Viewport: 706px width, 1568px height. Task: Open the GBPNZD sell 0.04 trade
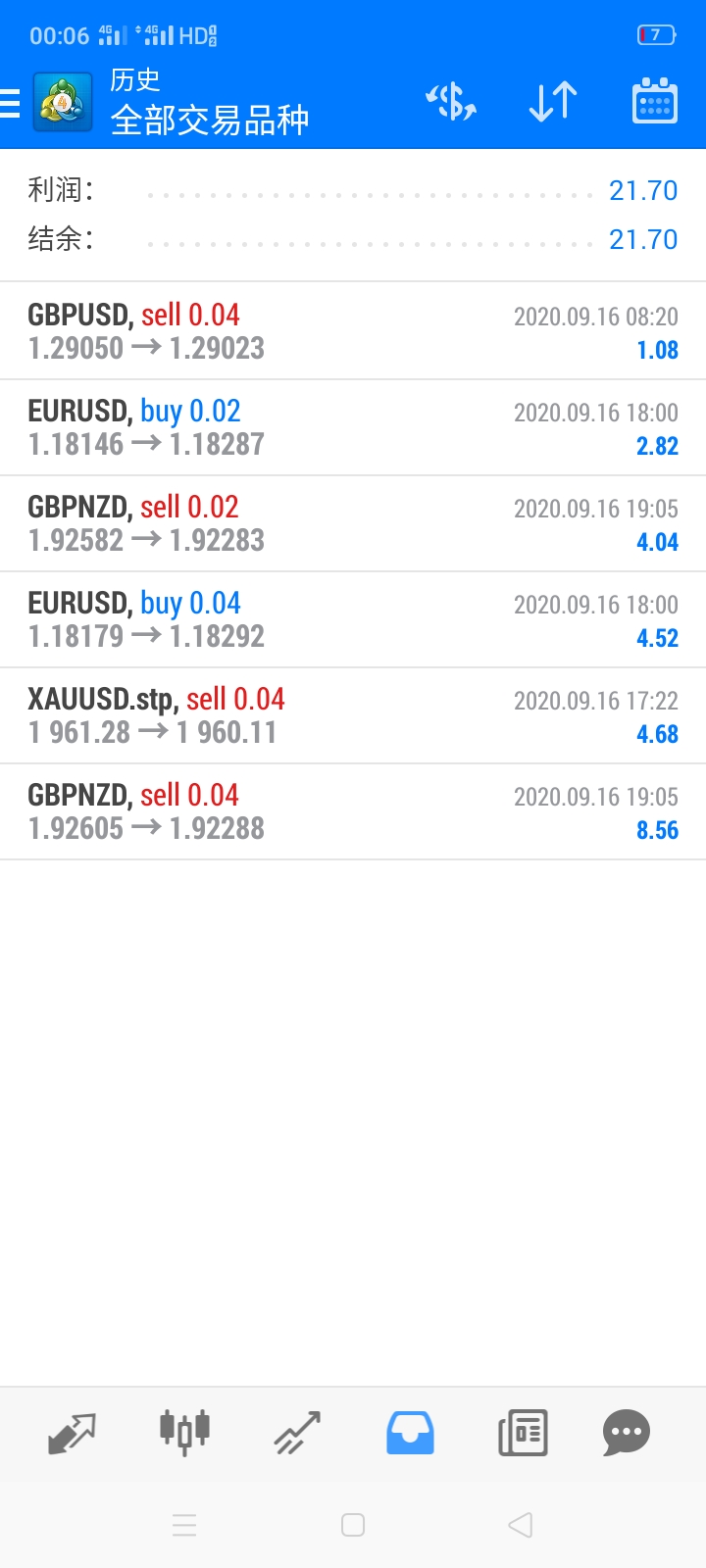click(353, 811)
